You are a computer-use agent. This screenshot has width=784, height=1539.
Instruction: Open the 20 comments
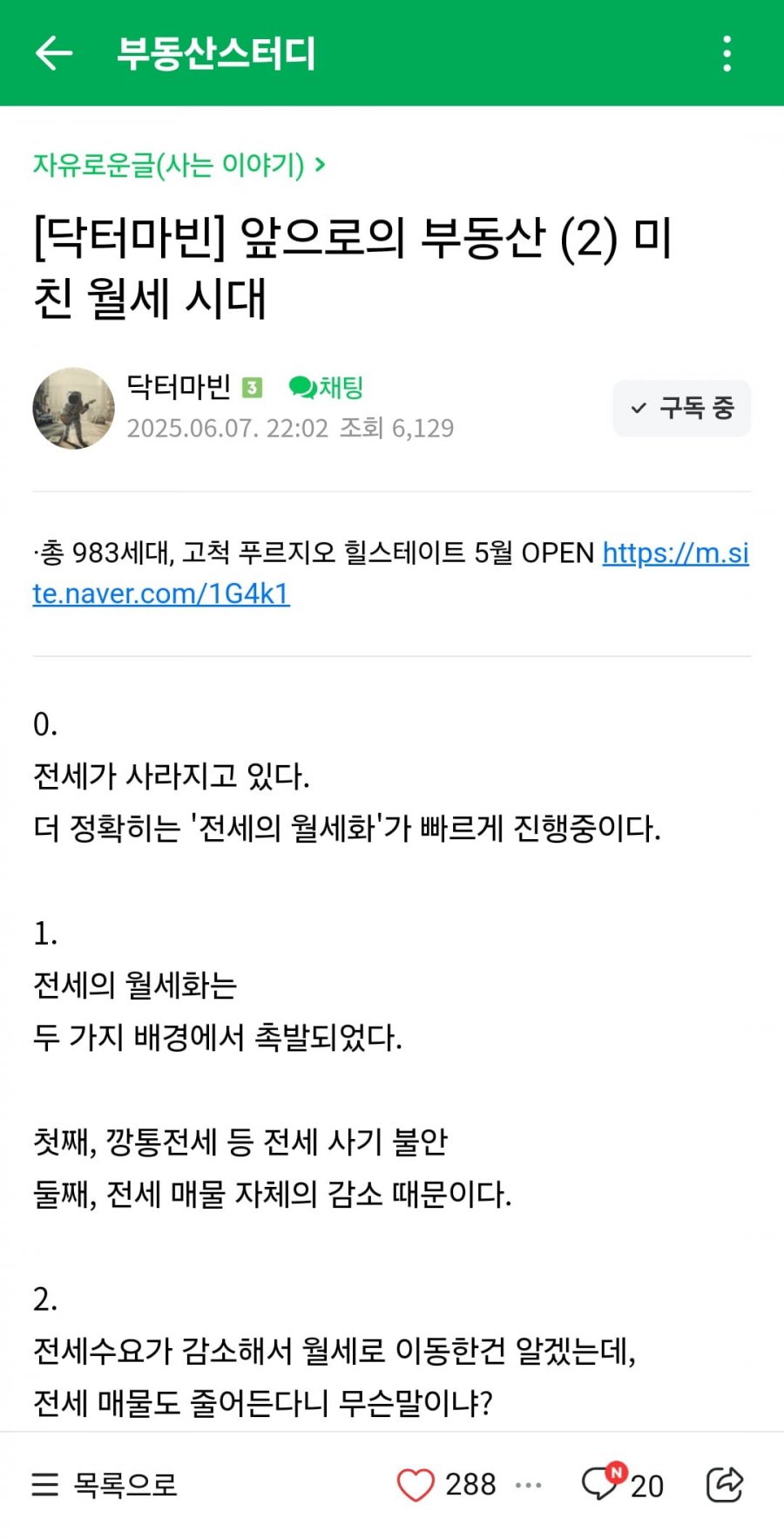point(622,1484)
